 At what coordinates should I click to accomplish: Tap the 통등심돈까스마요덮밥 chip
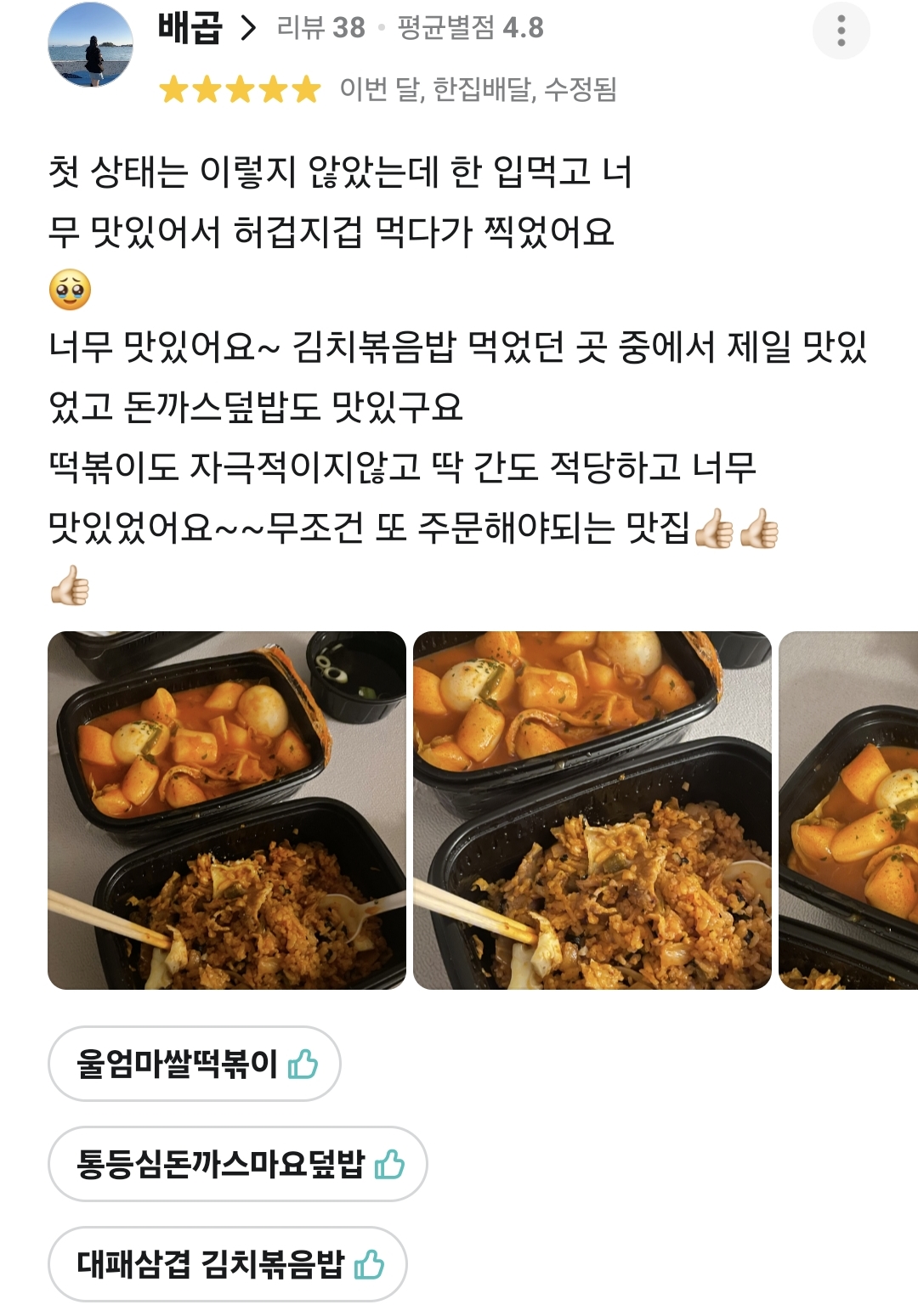[x=237, y=1164]
